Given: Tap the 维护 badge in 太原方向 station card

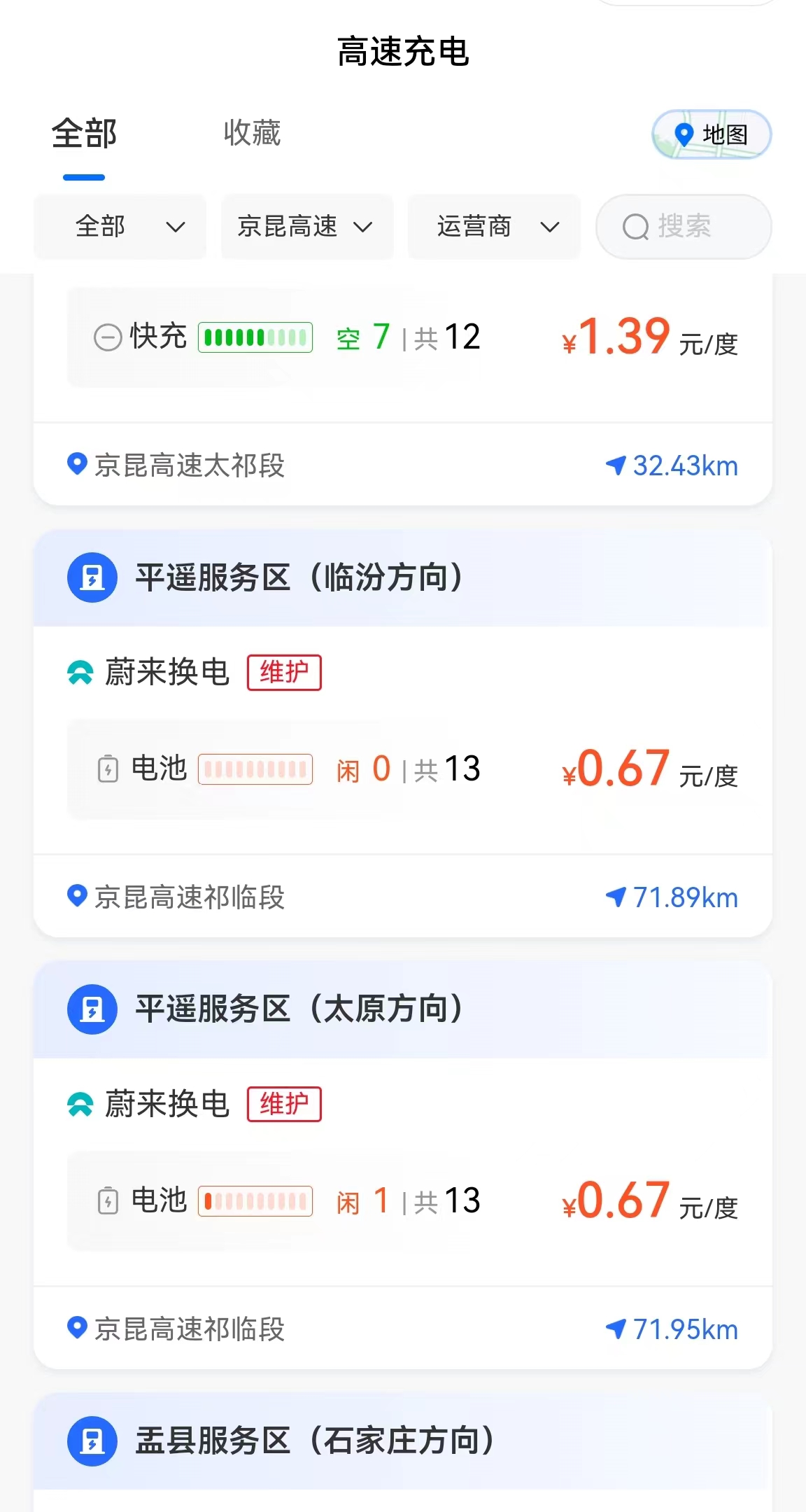Looking at the screenshot, I should point(284,1104).
